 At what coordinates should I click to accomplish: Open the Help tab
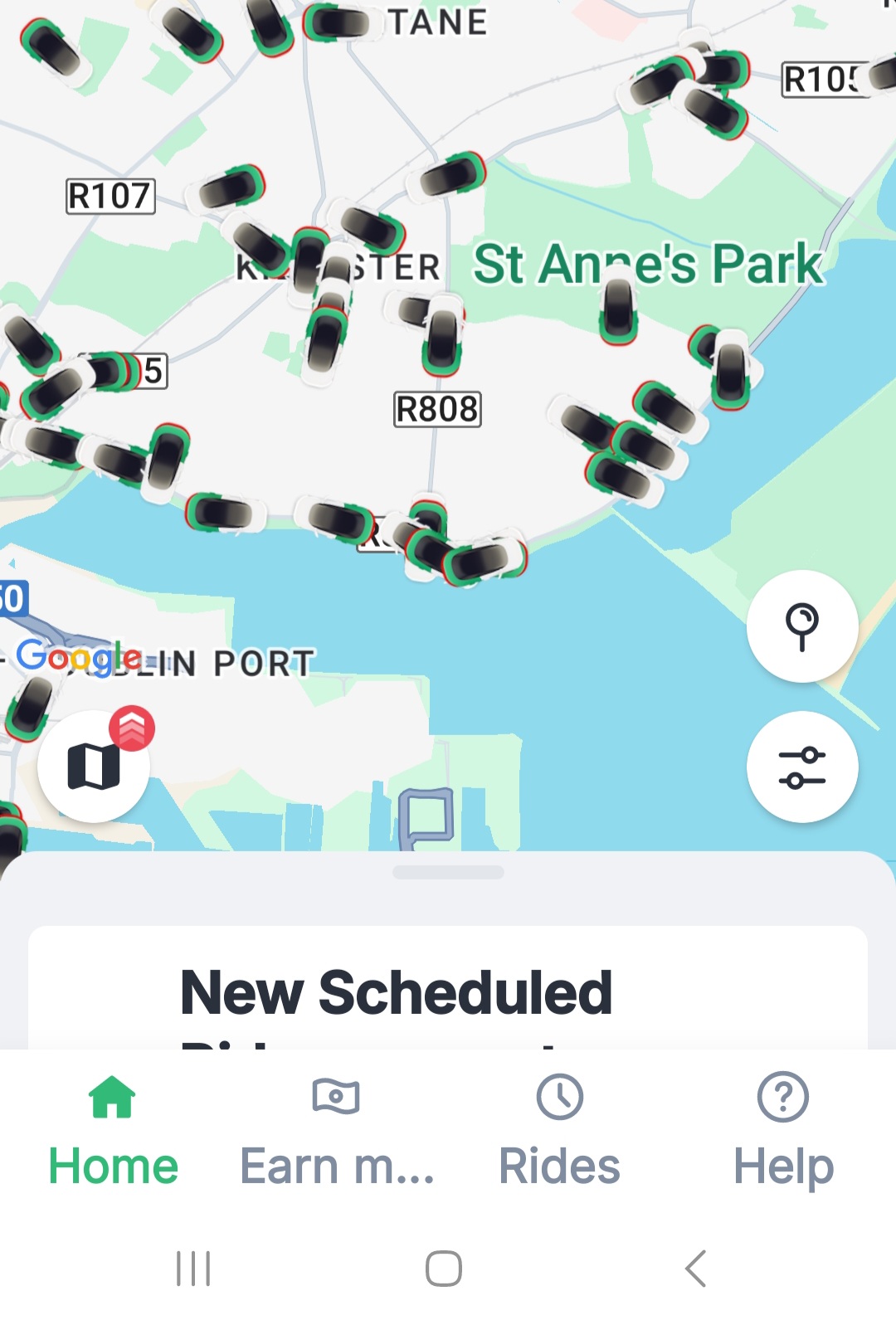point(783,1130)
